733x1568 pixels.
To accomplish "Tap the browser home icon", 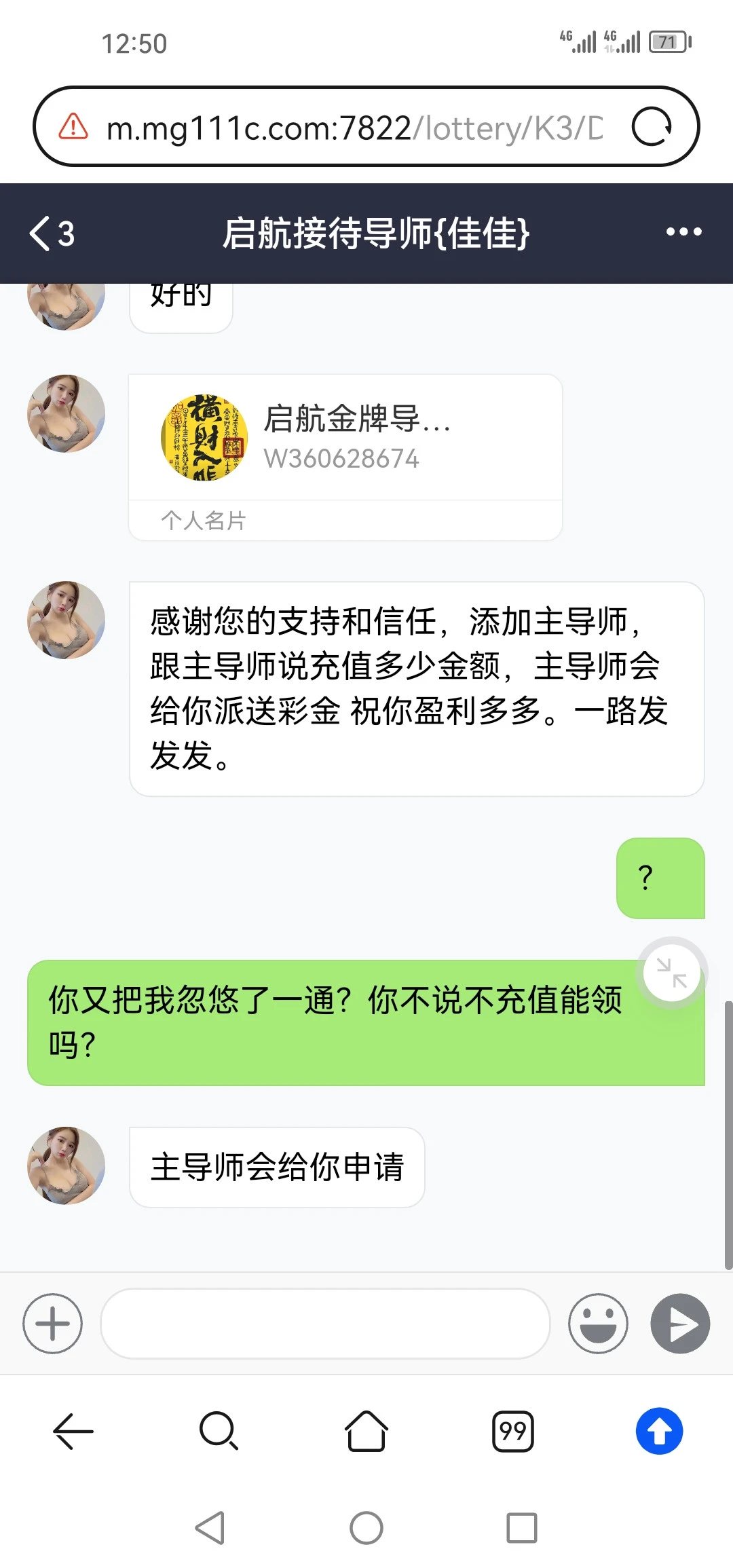I will click(366, 1431).
